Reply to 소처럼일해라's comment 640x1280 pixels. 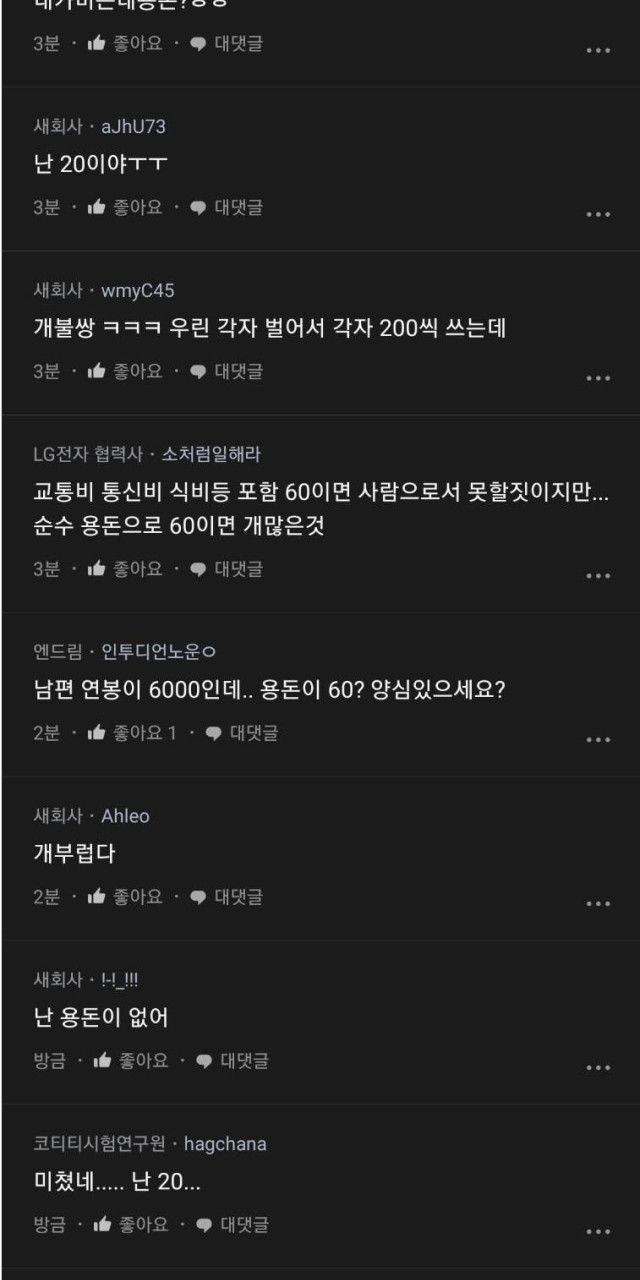pos(226,569)
